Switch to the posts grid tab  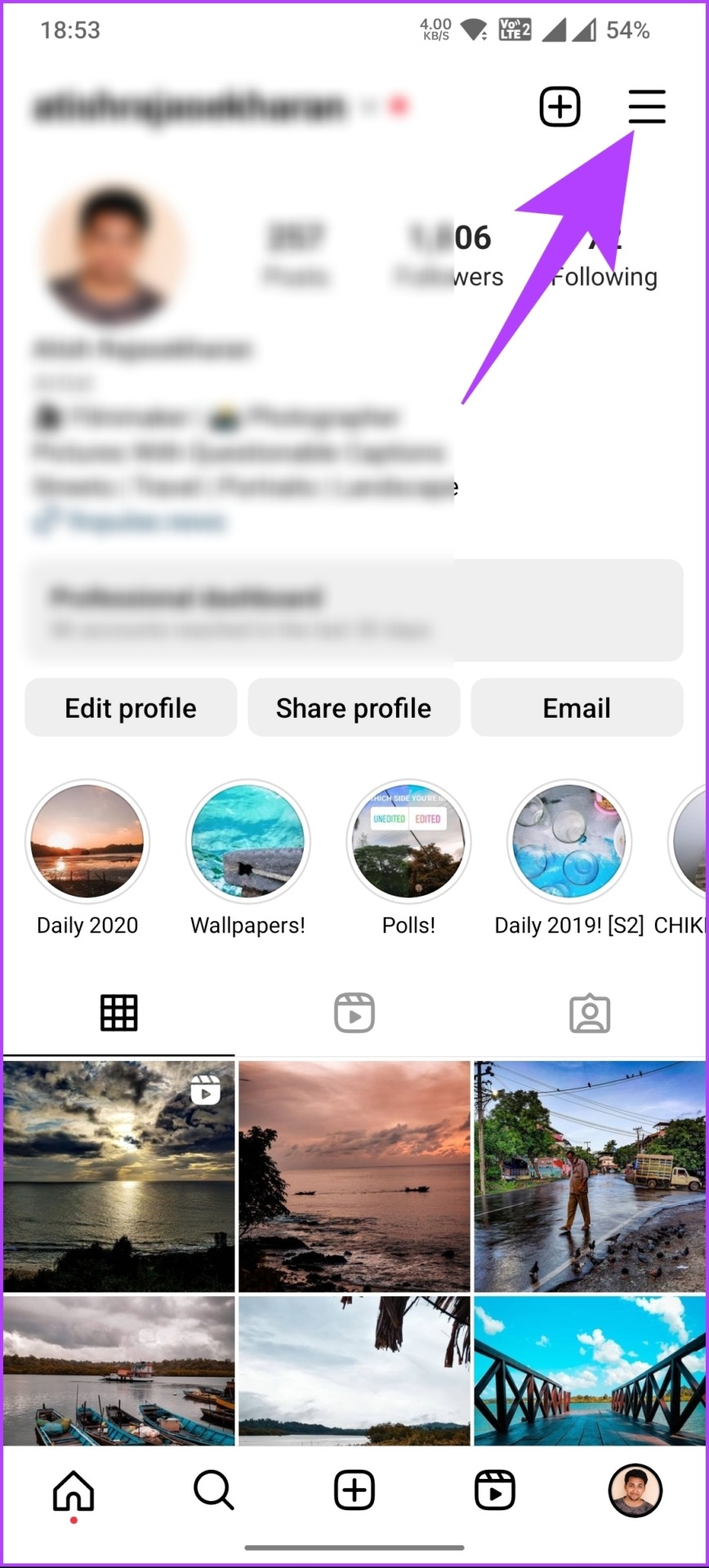click(118, 1013)
